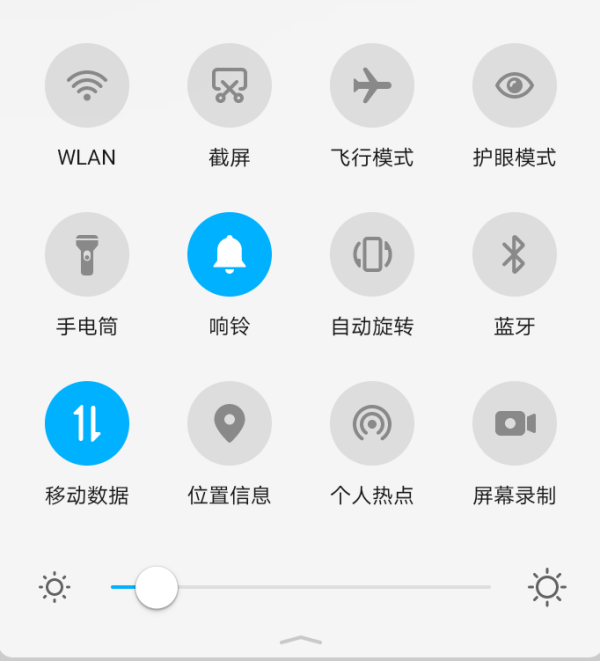600x661 pixels.
Task: Disable 移动数据 mobile data
Action: tap(87, 424)
